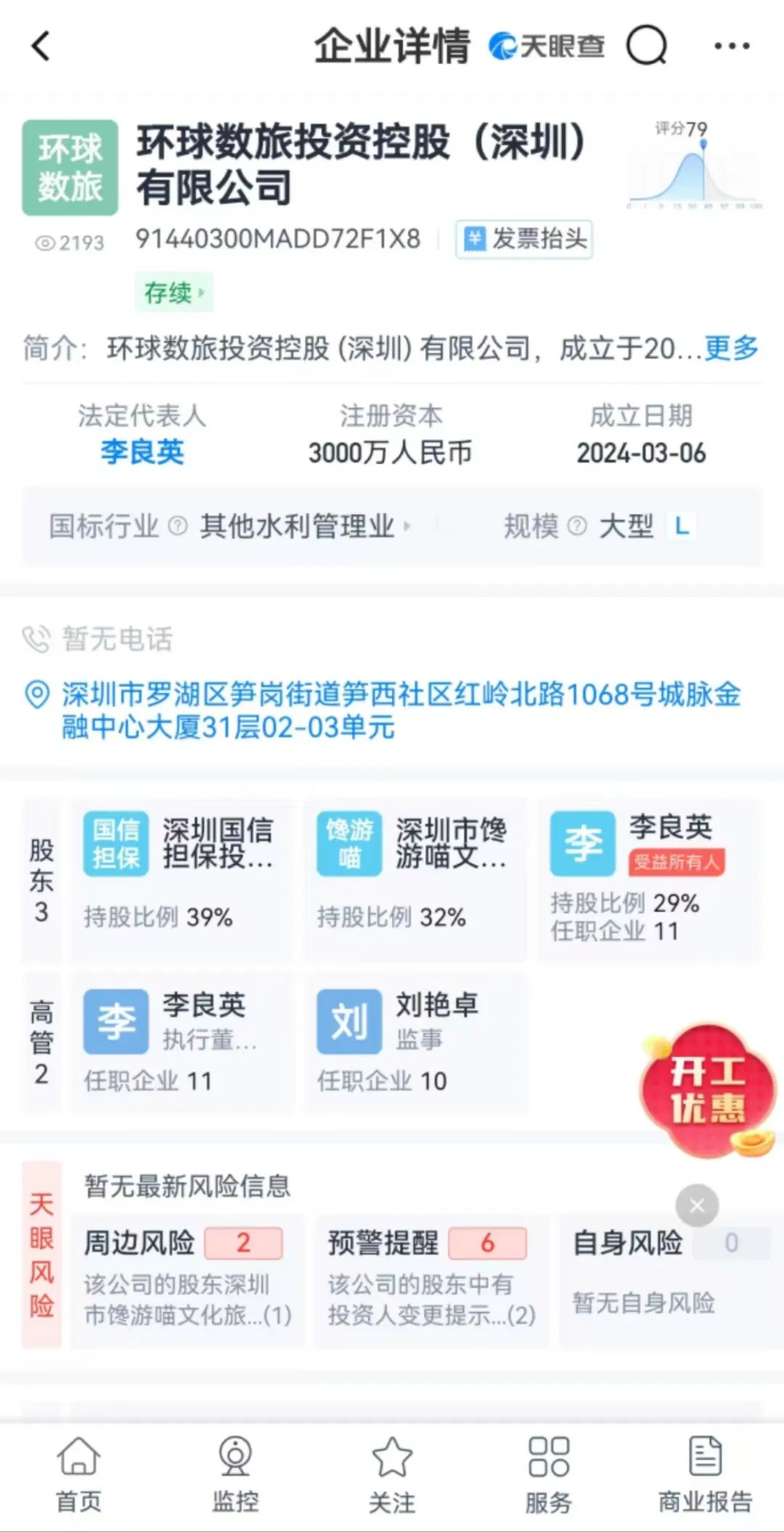This screenshot has width=784, height=1532.
Task: Follow this company via 关注 tab
Action: (x=392, y=1474)
